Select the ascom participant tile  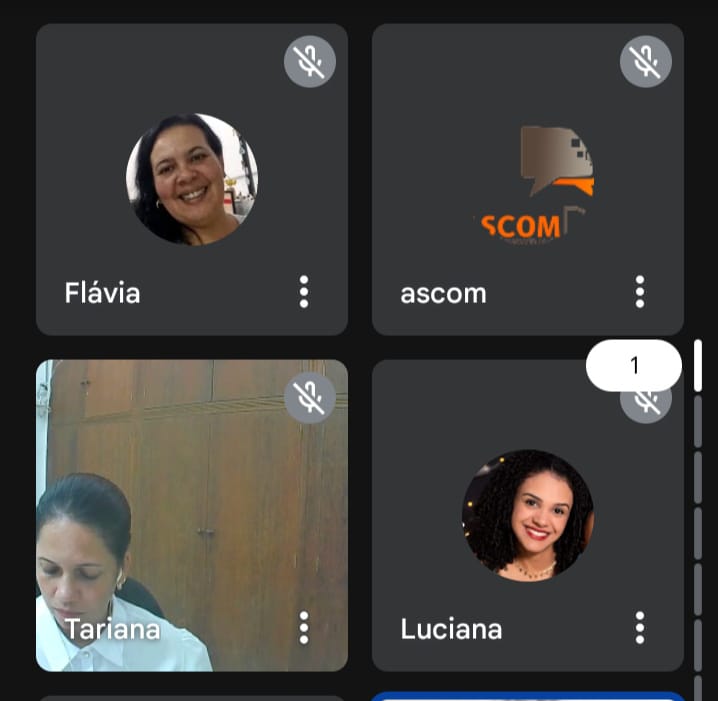[x=528, y=180]
